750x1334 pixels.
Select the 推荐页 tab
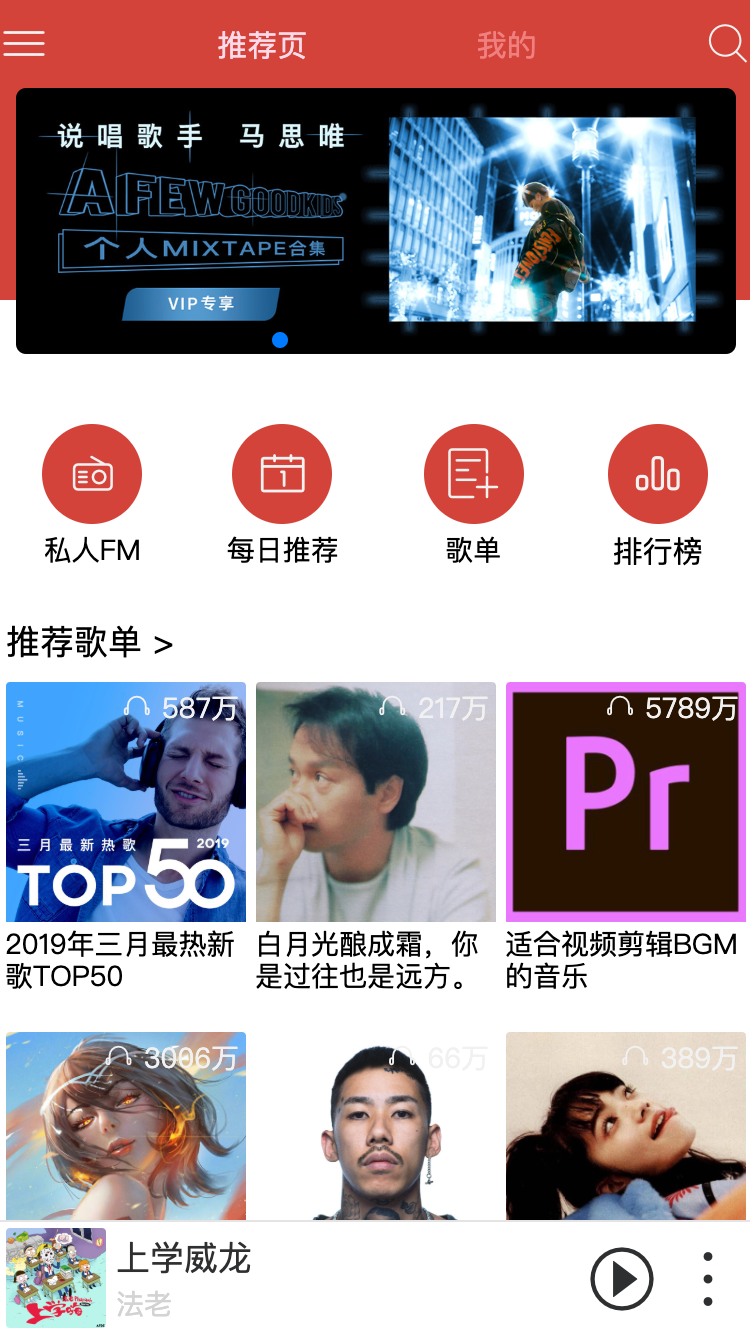260,44
